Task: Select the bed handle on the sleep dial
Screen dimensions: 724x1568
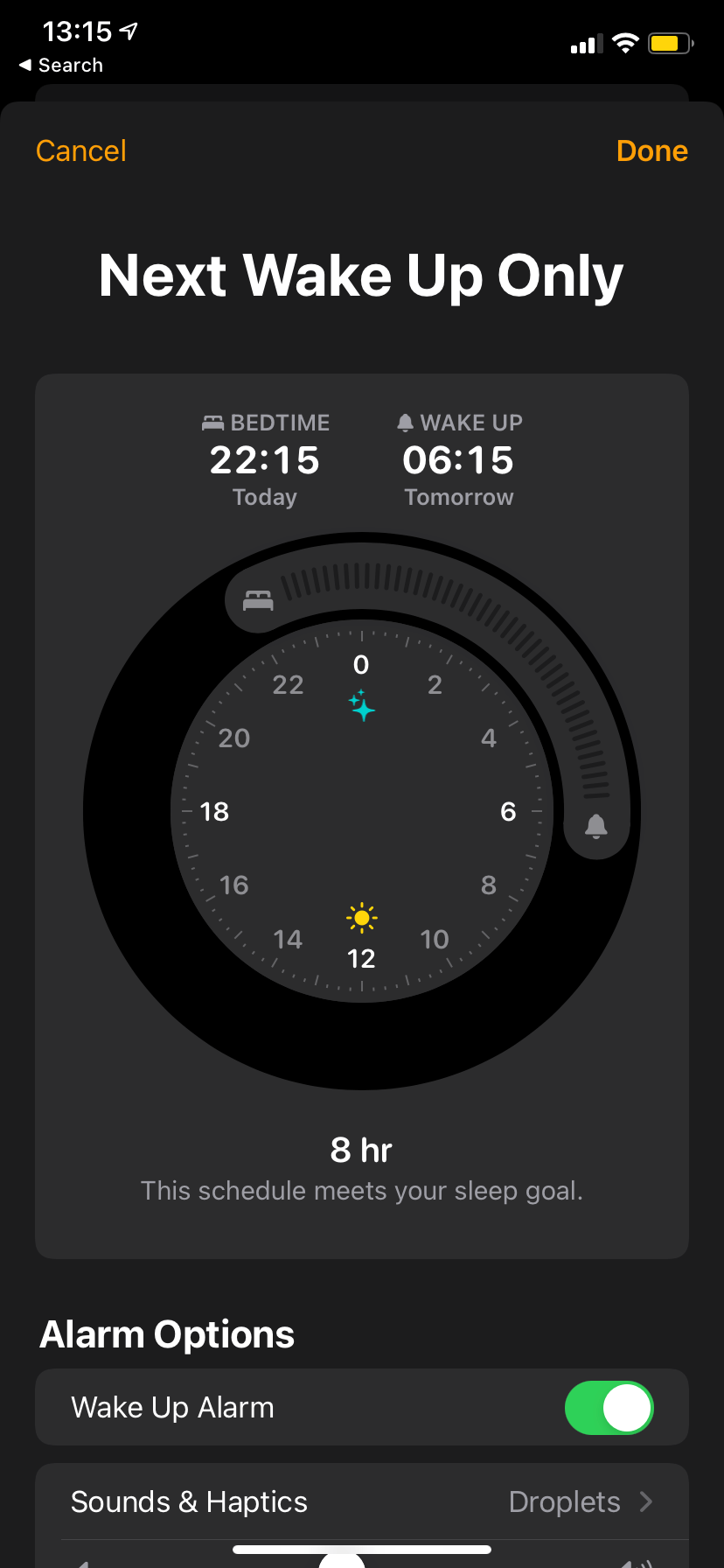Action: 256,600
